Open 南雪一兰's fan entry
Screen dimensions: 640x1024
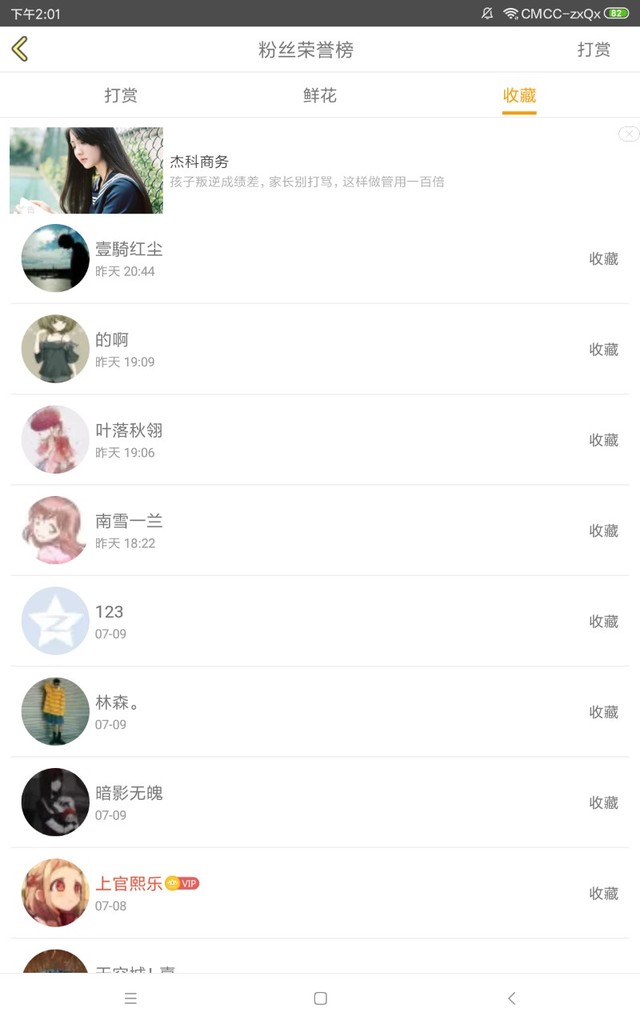pos(320,531)
